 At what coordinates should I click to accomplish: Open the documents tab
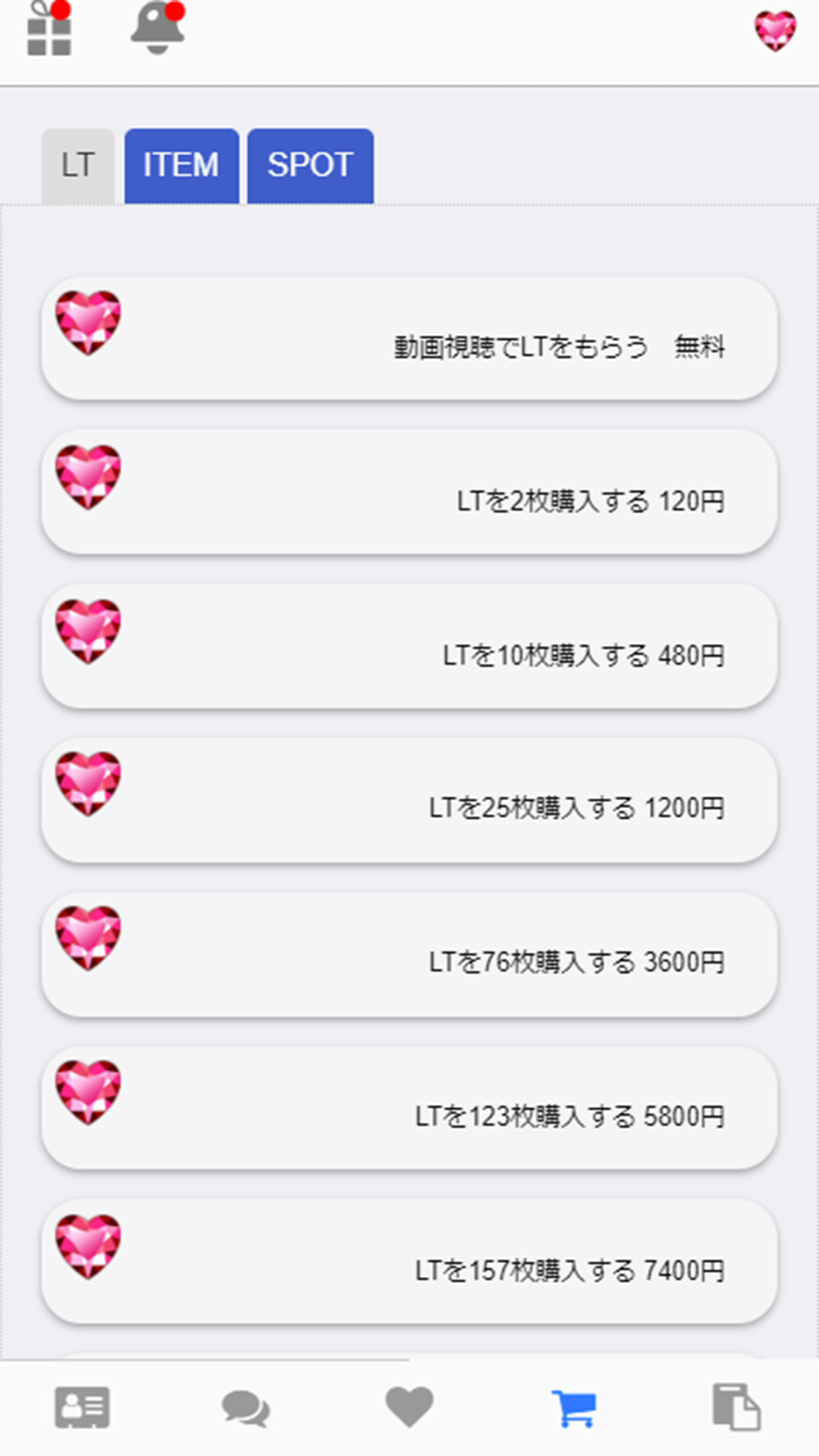click(737, 1407)
